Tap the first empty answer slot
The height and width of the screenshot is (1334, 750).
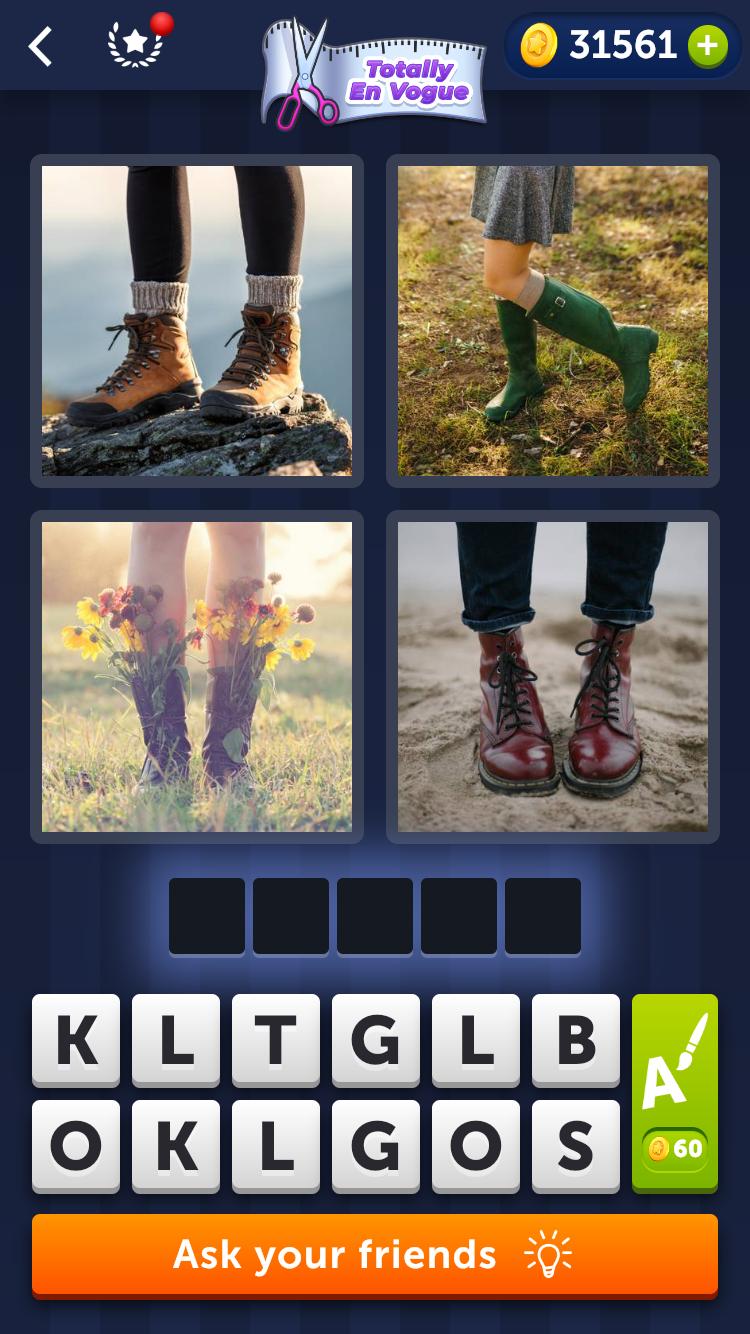tap(207, 916)
